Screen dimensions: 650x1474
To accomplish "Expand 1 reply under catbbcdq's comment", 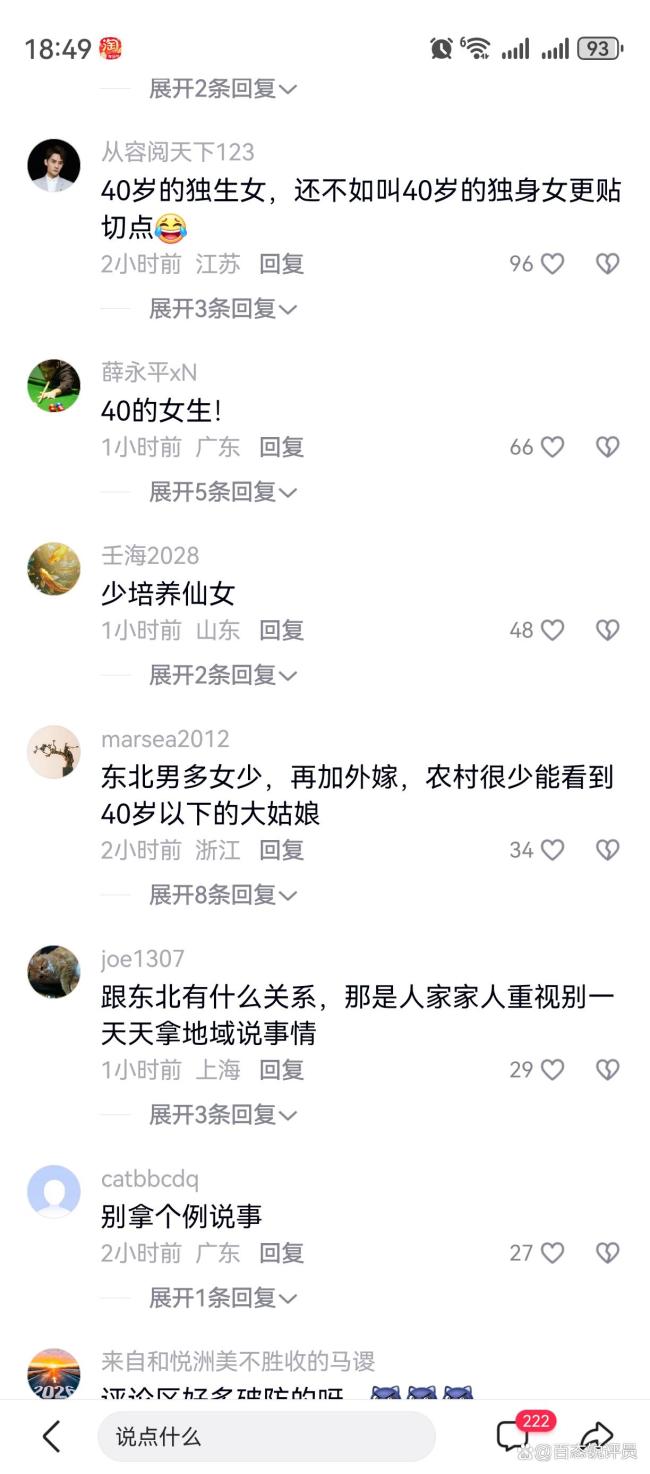I will point(222,1298).
